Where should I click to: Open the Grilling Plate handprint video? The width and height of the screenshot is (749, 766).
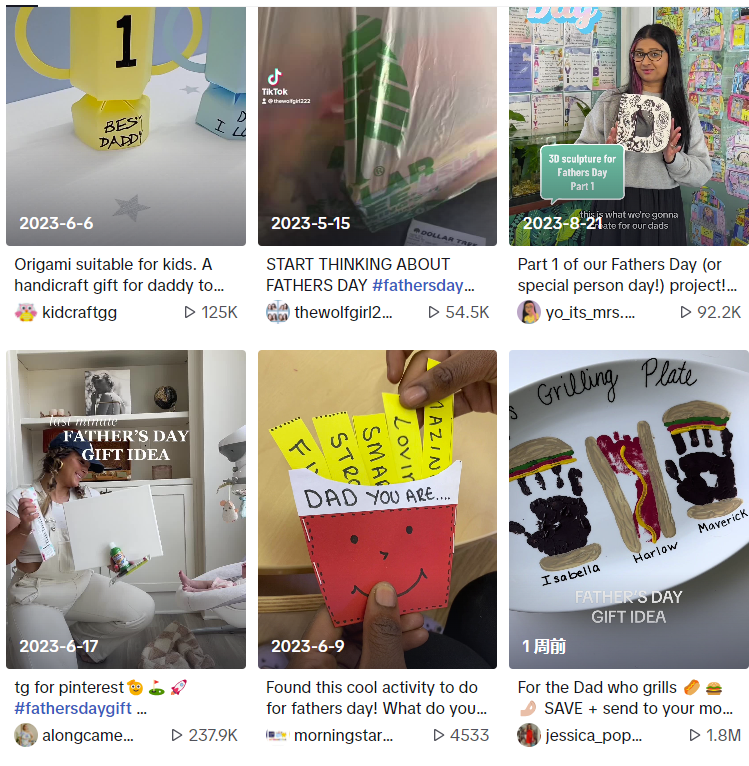628,508
